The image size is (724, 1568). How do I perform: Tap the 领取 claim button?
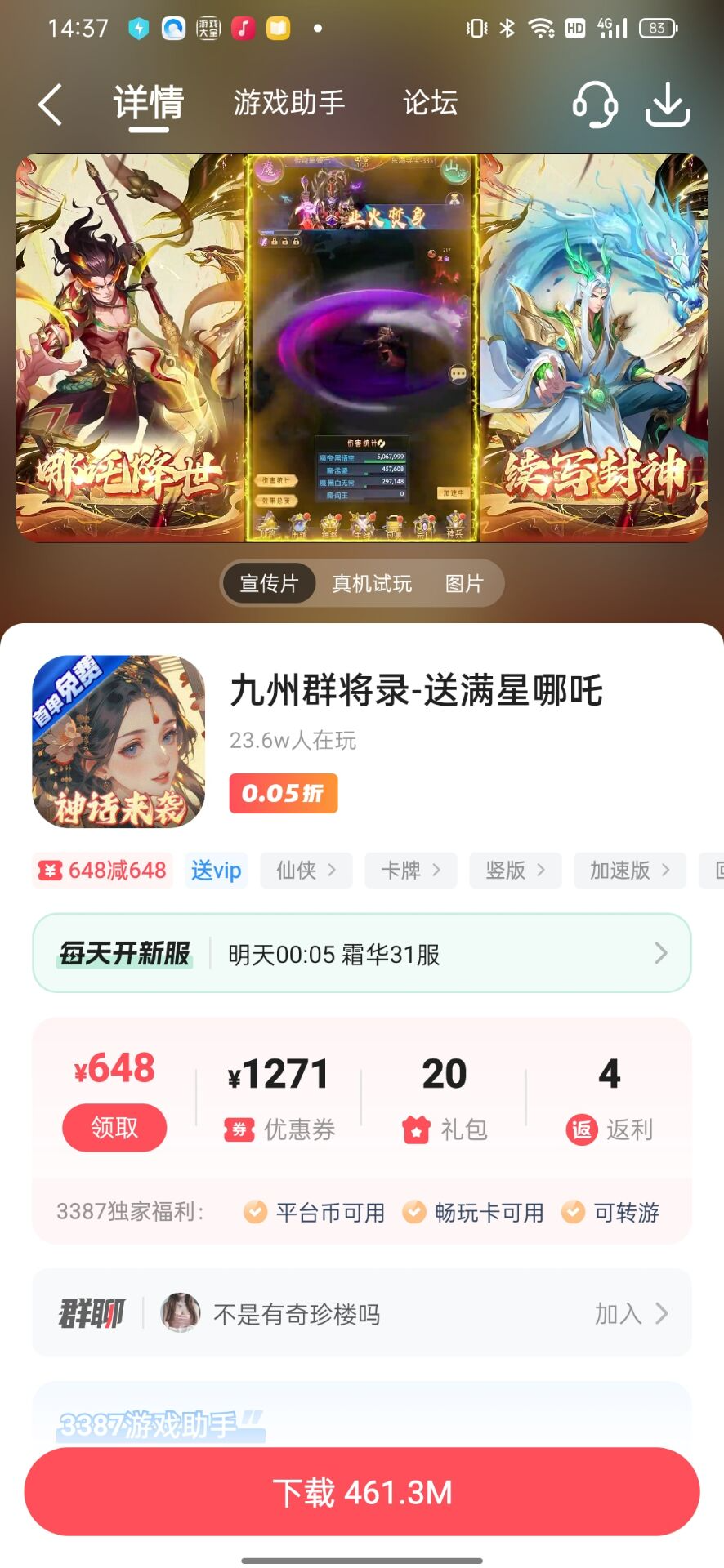pos(114,1127)
